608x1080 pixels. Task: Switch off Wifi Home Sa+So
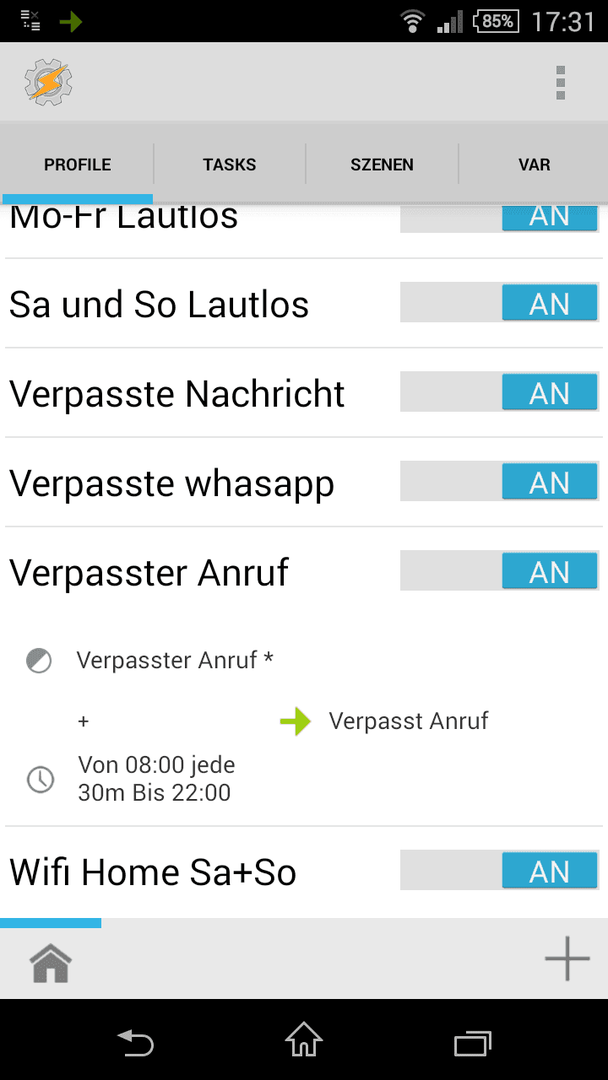coord(499,871)
